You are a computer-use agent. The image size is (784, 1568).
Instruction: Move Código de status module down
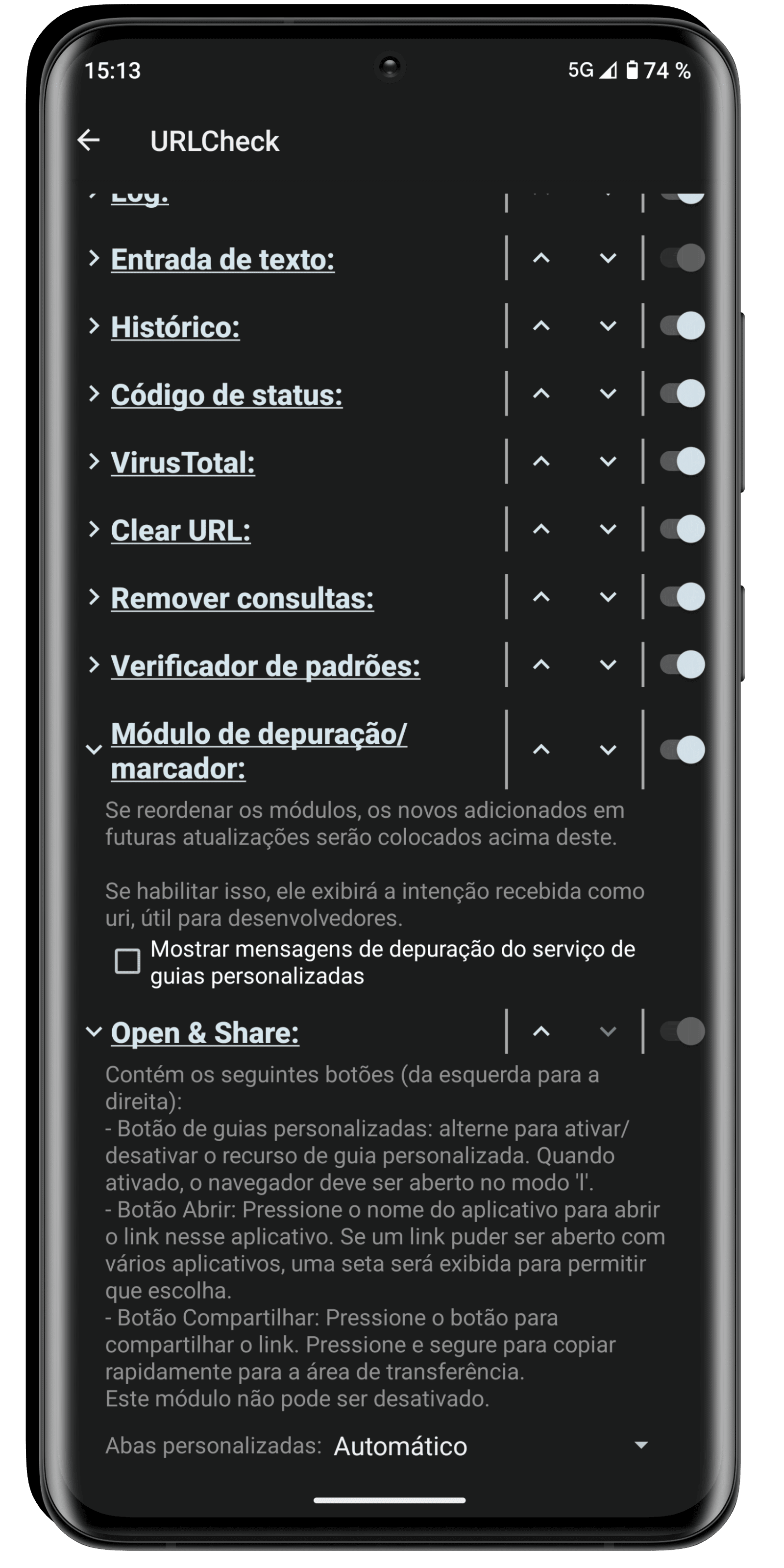(x=608, y=394)
